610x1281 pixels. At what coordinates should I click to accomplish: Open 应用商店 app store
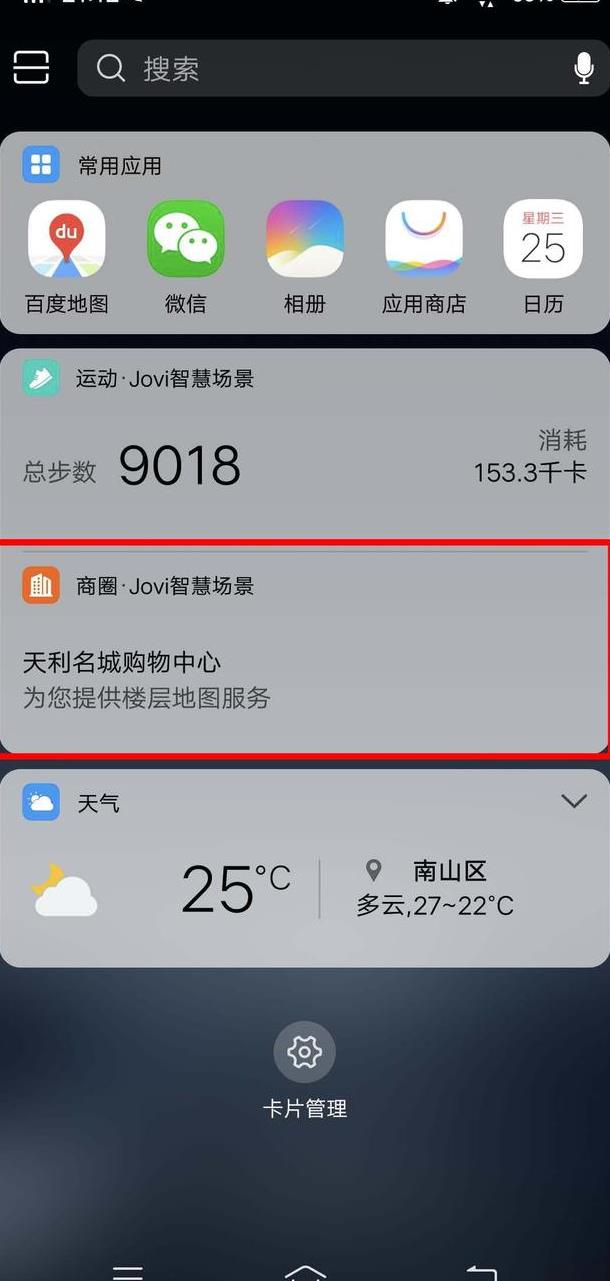point(424,240)
